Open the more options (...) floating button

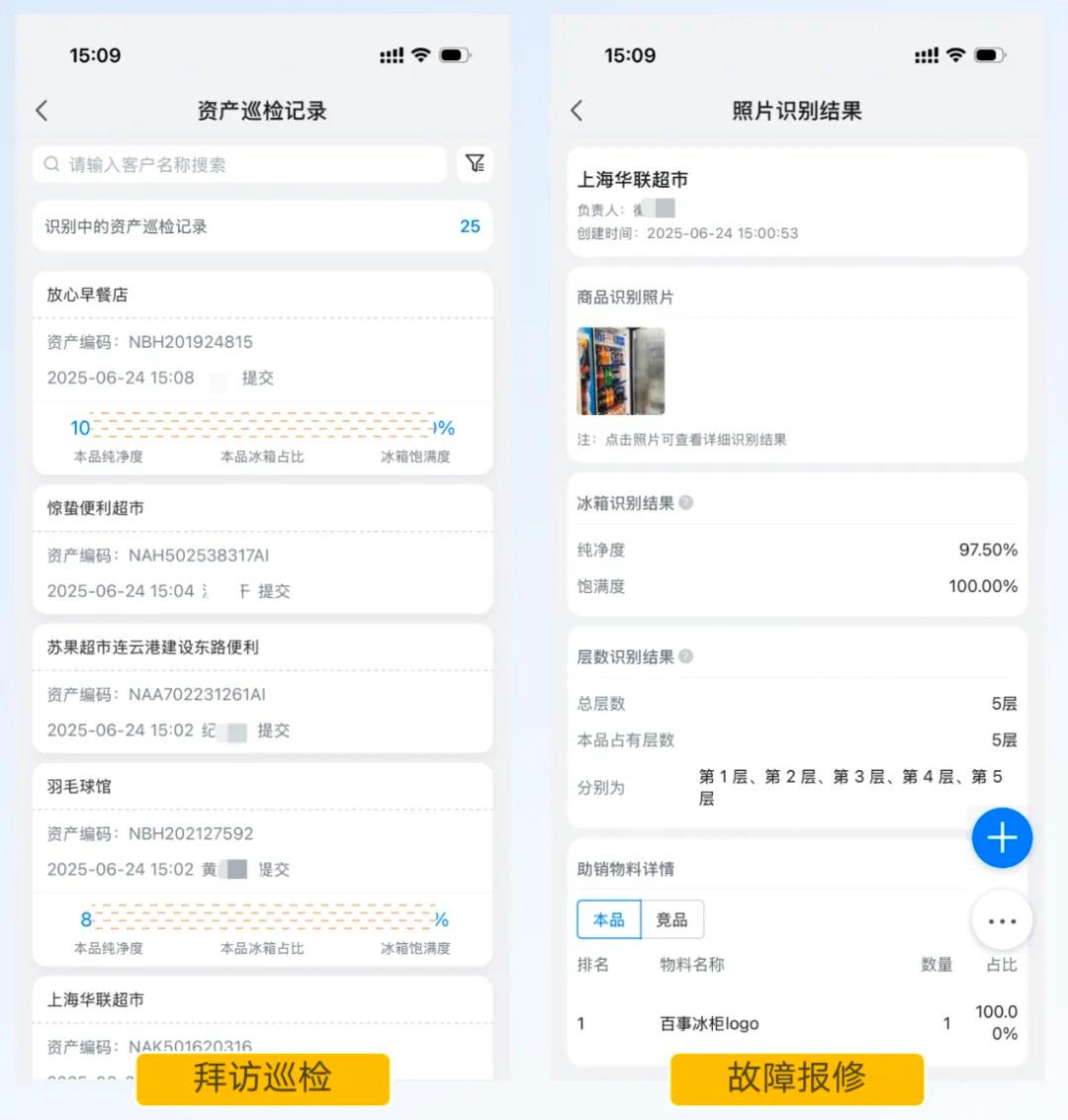pyautogui.click(x=1002, y=920)
